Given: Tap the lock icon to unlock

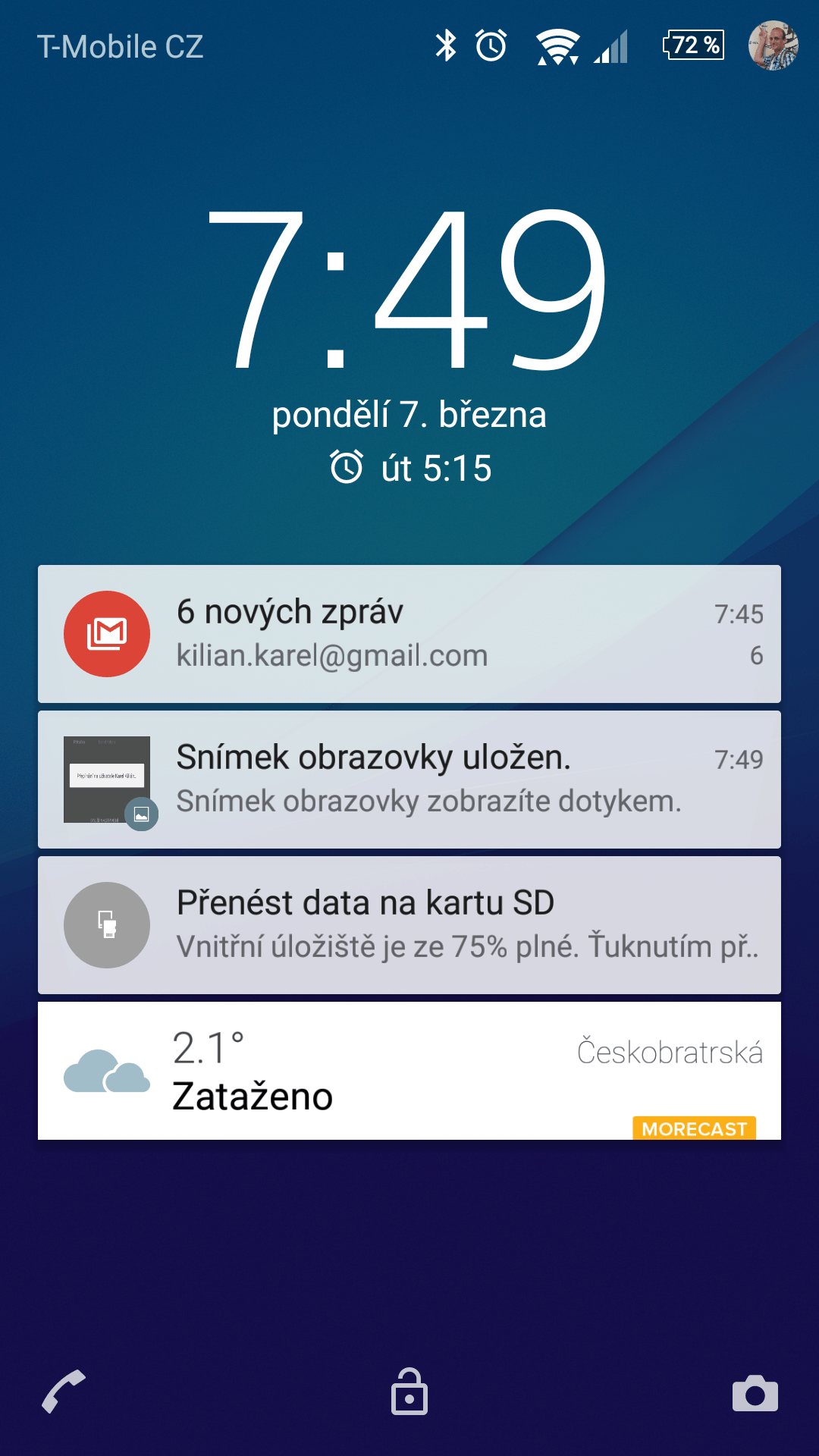Looking at the screenshot, I should point(409,1392).
